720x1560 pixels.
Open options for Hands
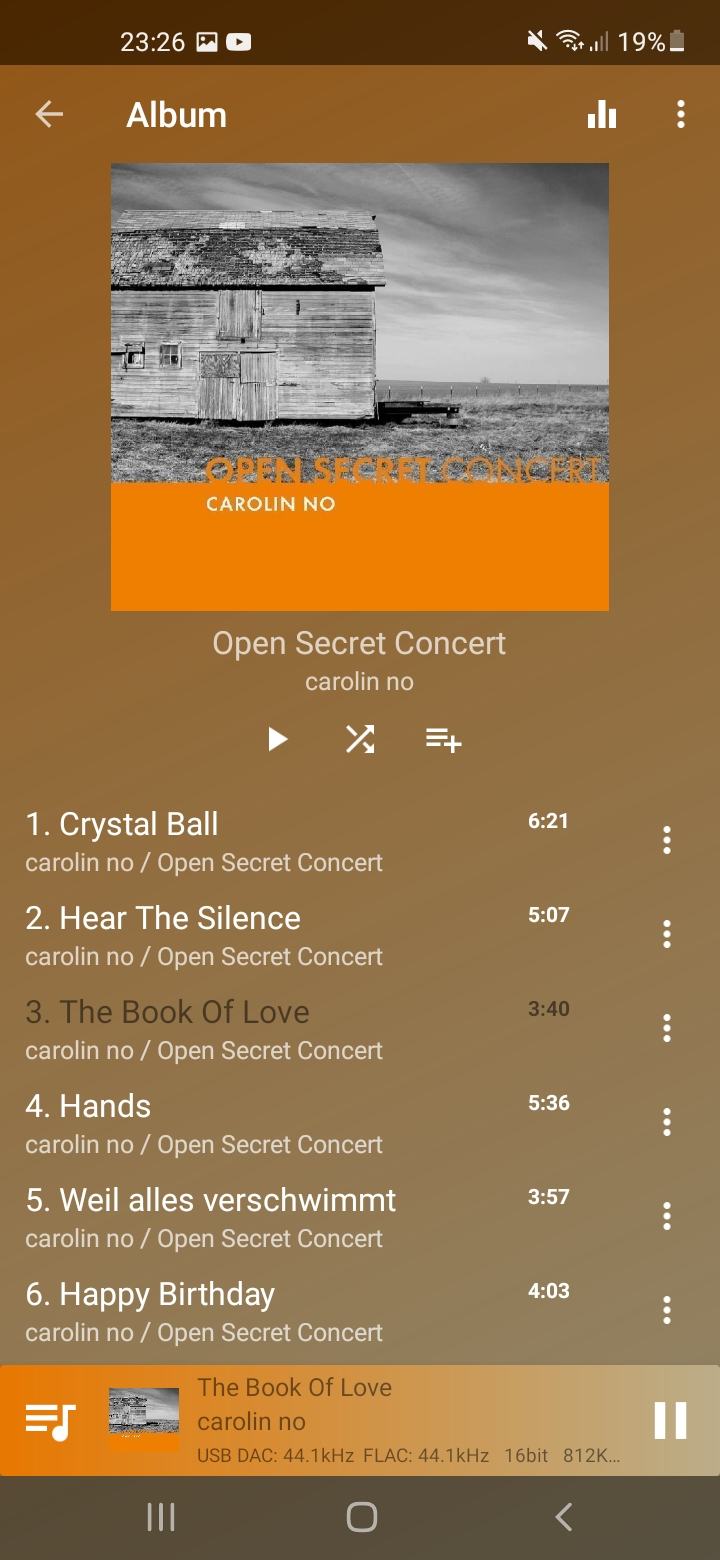tap(667, 1122)
